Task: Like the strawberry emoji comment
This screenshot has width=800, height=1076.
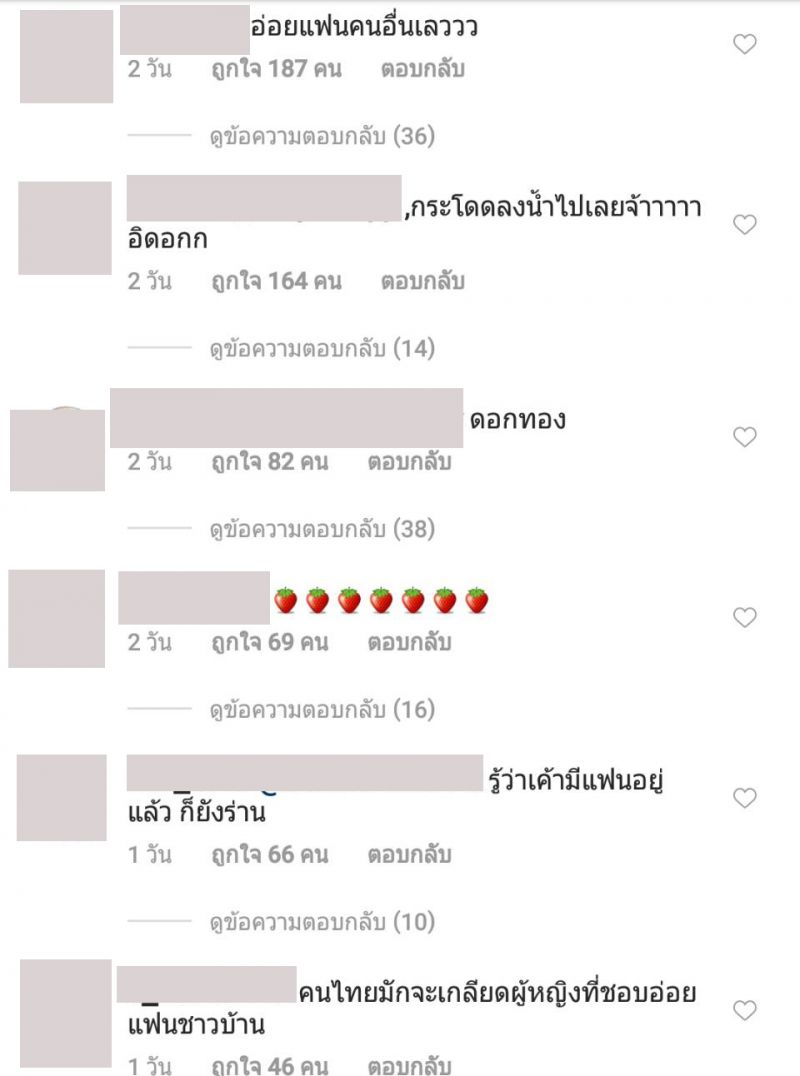Action: coord(745,618)
